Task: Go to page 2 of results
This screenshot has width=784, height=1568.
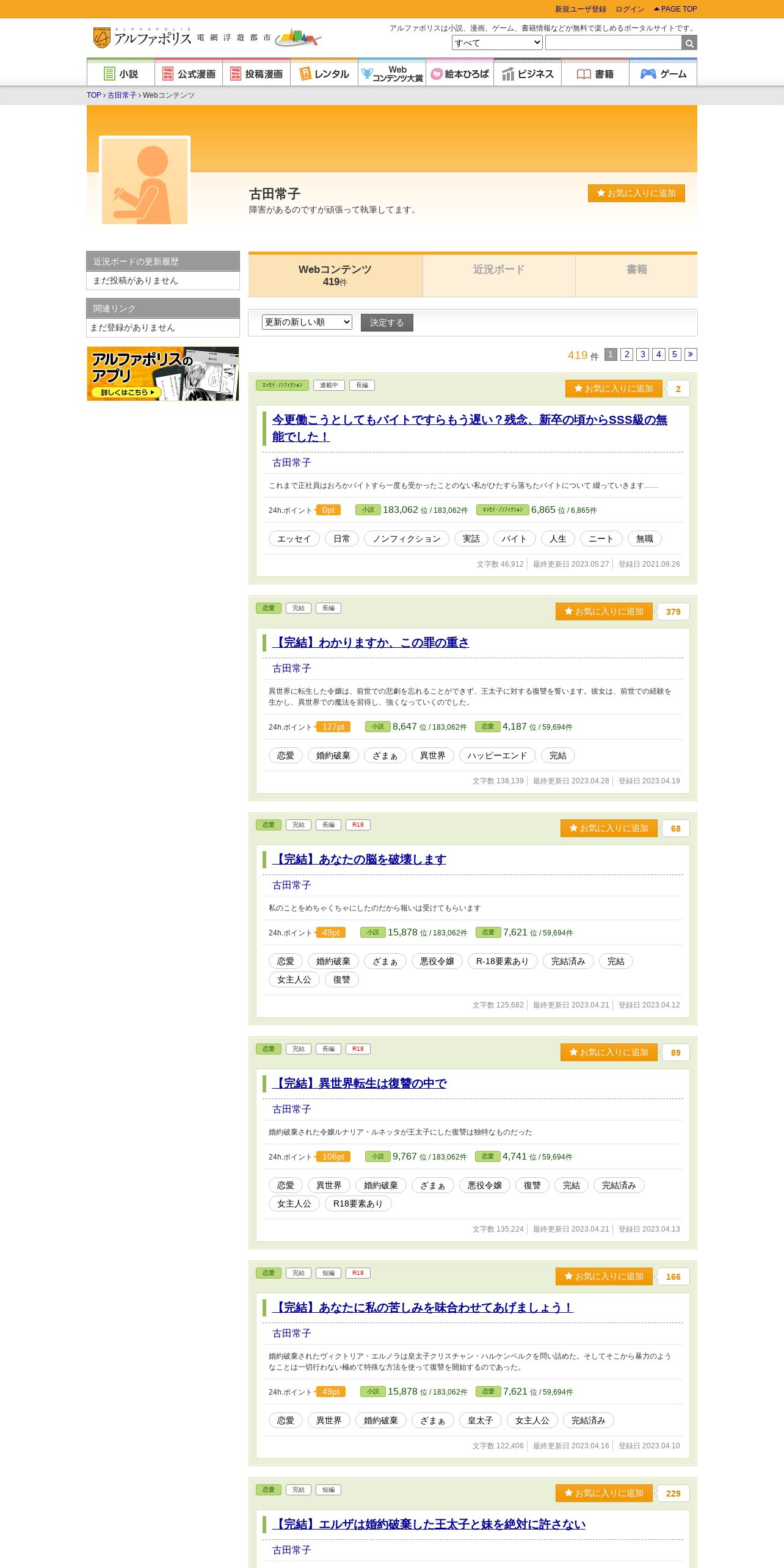Action: (626, 354)
